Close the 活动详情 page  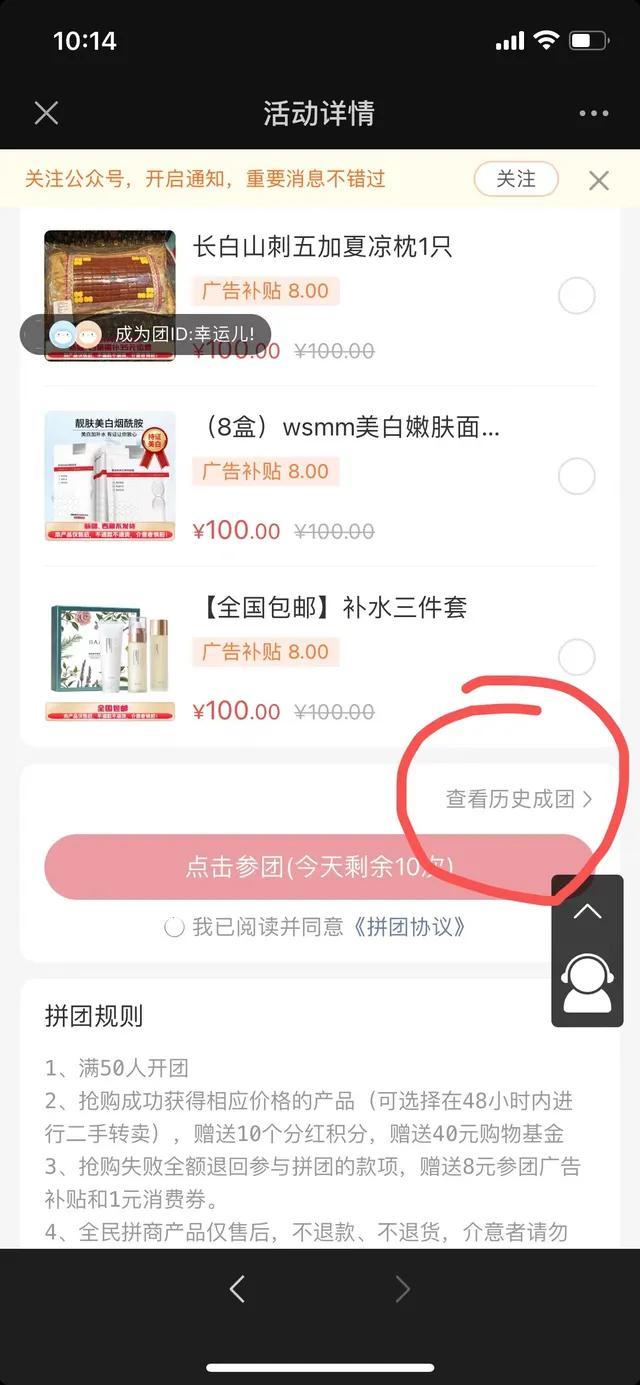pyautogui.click(x=46, y=113)
